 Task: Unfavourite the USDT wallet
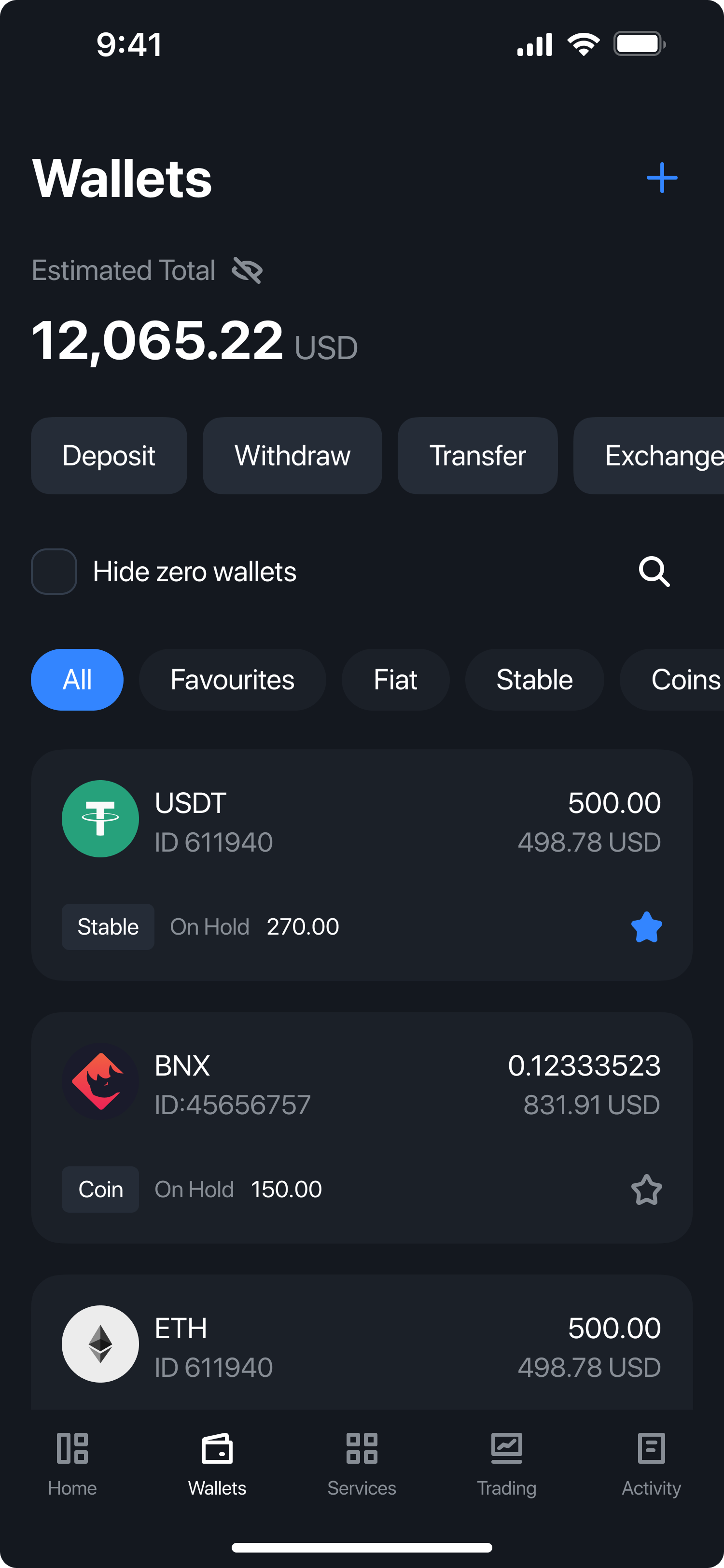click(x=647, y=927)
